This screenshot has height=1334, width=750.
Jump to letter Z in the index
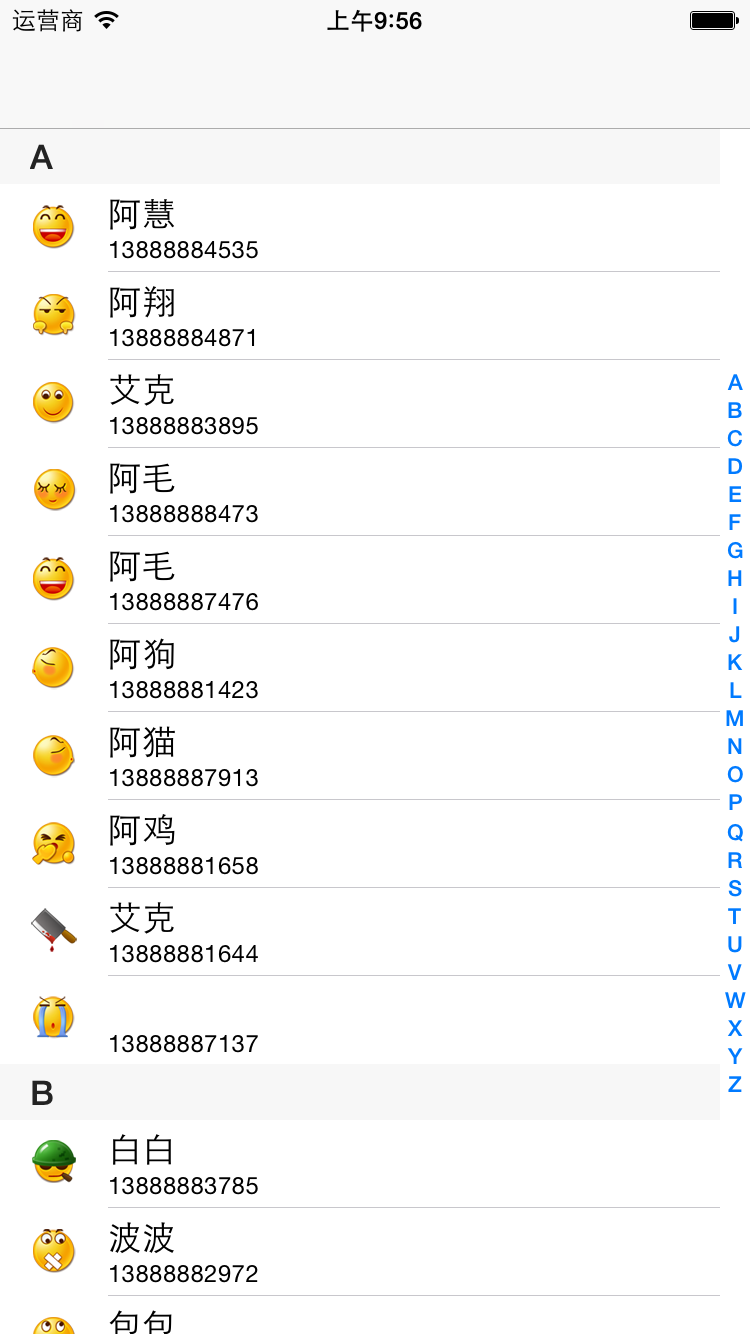click(735, 1084)
